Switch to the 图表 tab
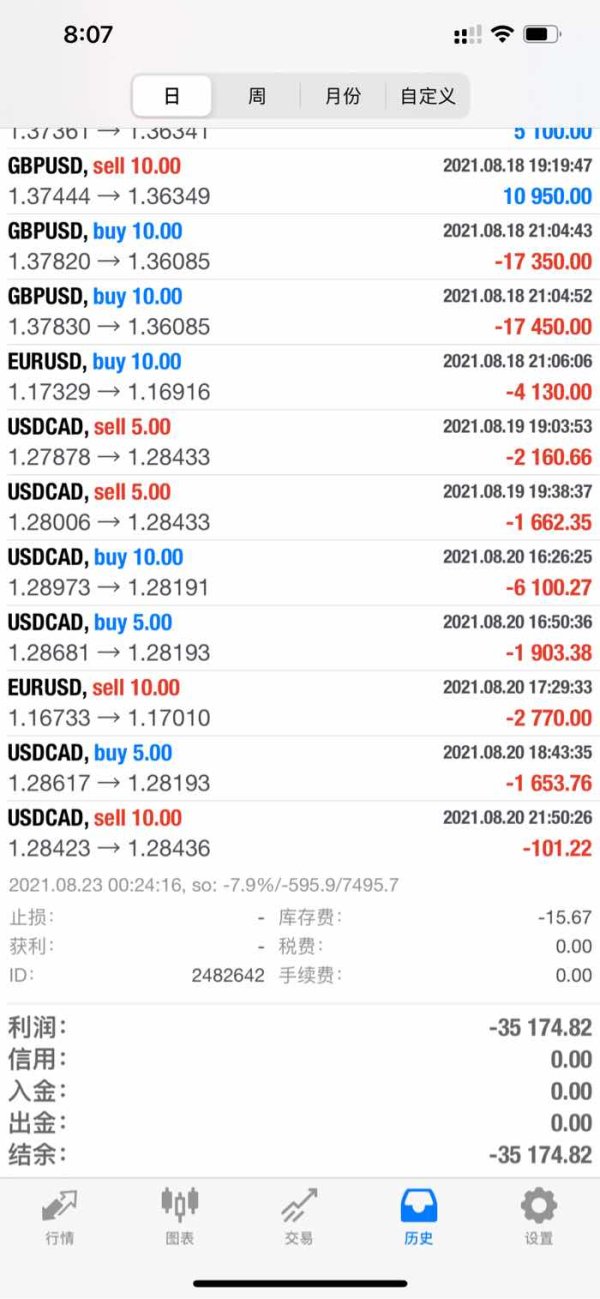Viewport: 600px width, 1299px height. coord(180,1216)
